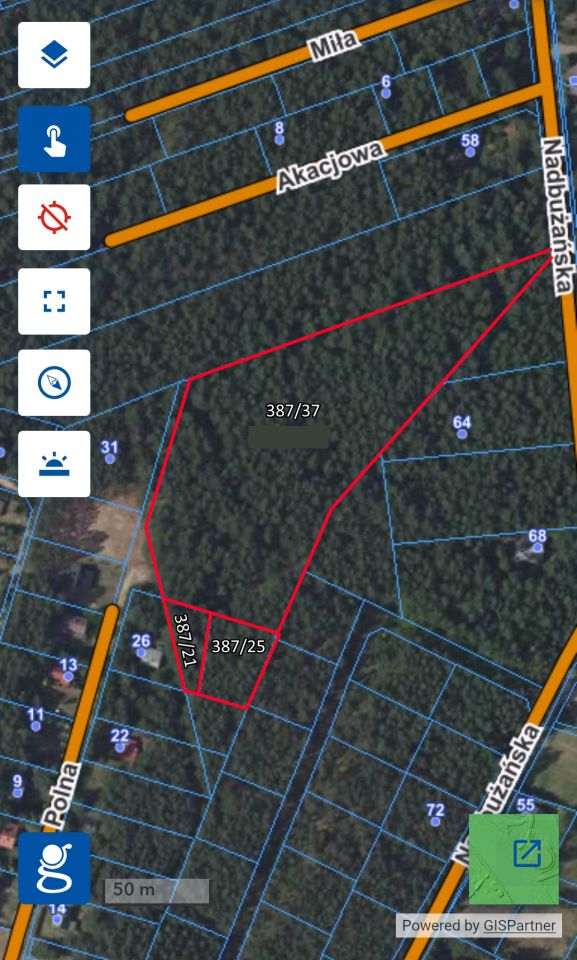
Task: Switch basemap using the green terrain thumbnail
Action: click(514, 859)
